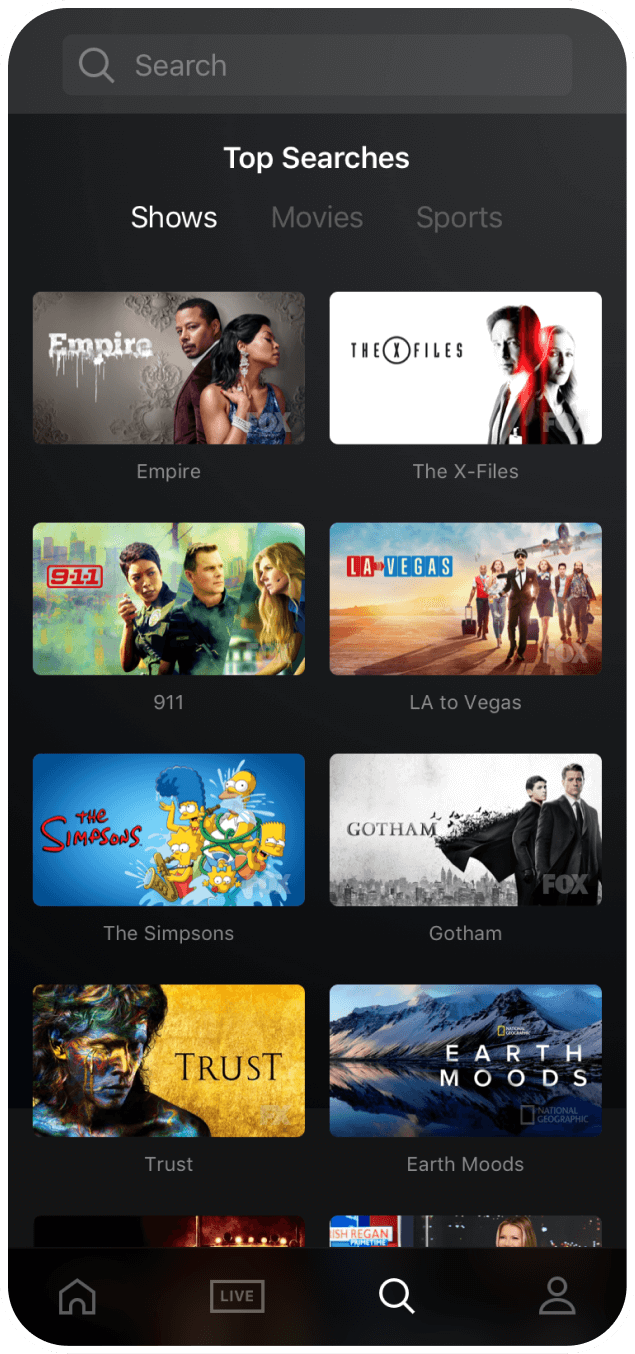Select the Shows tab
The image size is (635, 1354).
[174, 217]
